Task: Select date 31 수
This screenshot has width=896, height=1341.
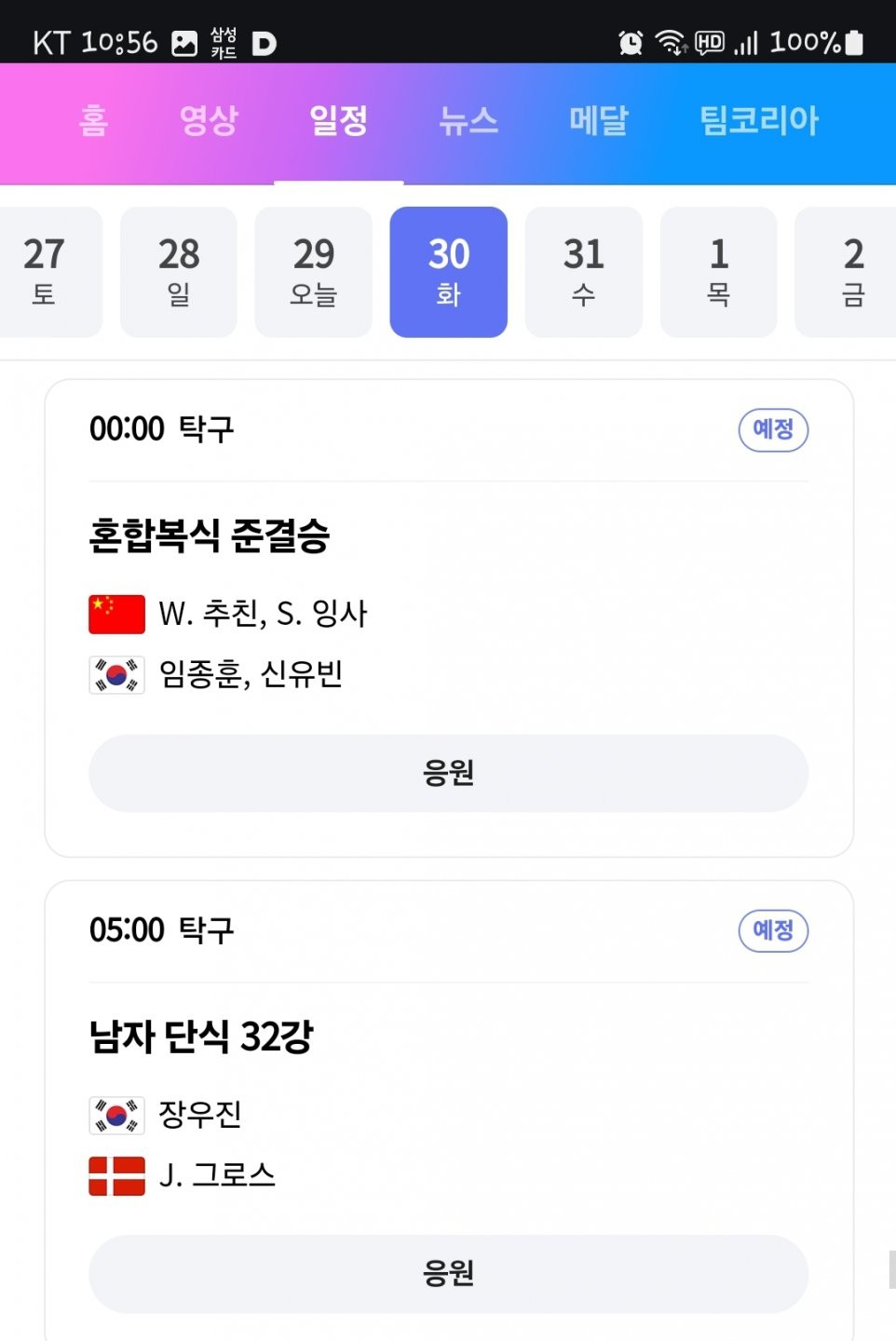Action: point(584,272)
